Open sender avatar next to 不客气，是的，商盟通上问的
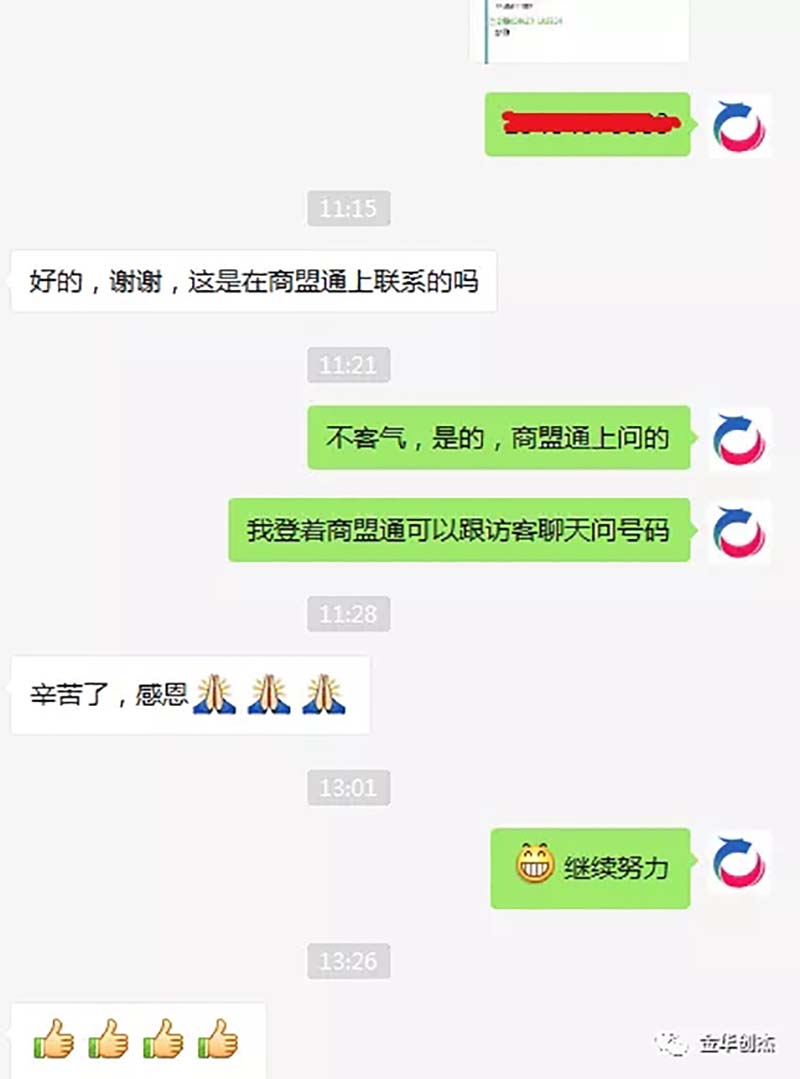Viewport: 800px width, 1079px height. pos(739,438)
